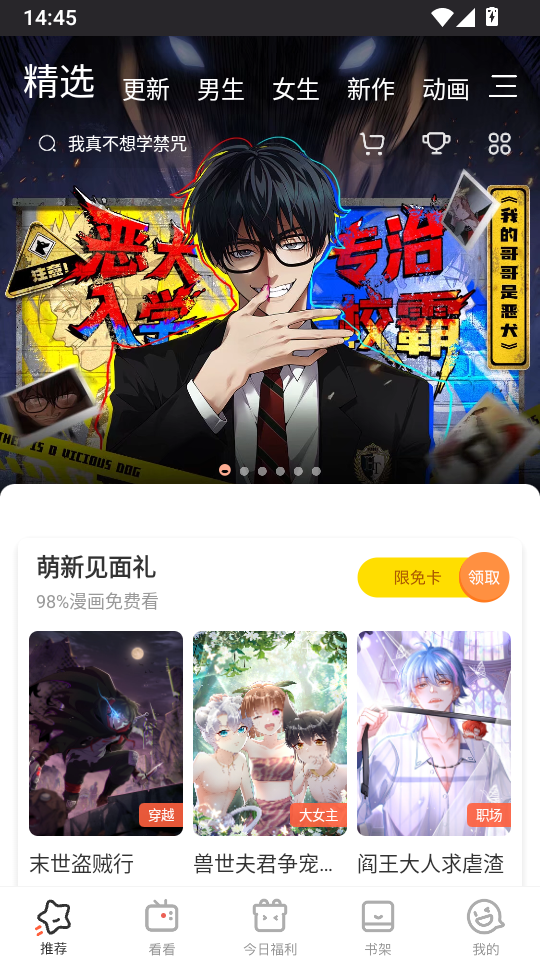Open the four-square category grid icon

(x=500, y=144)
